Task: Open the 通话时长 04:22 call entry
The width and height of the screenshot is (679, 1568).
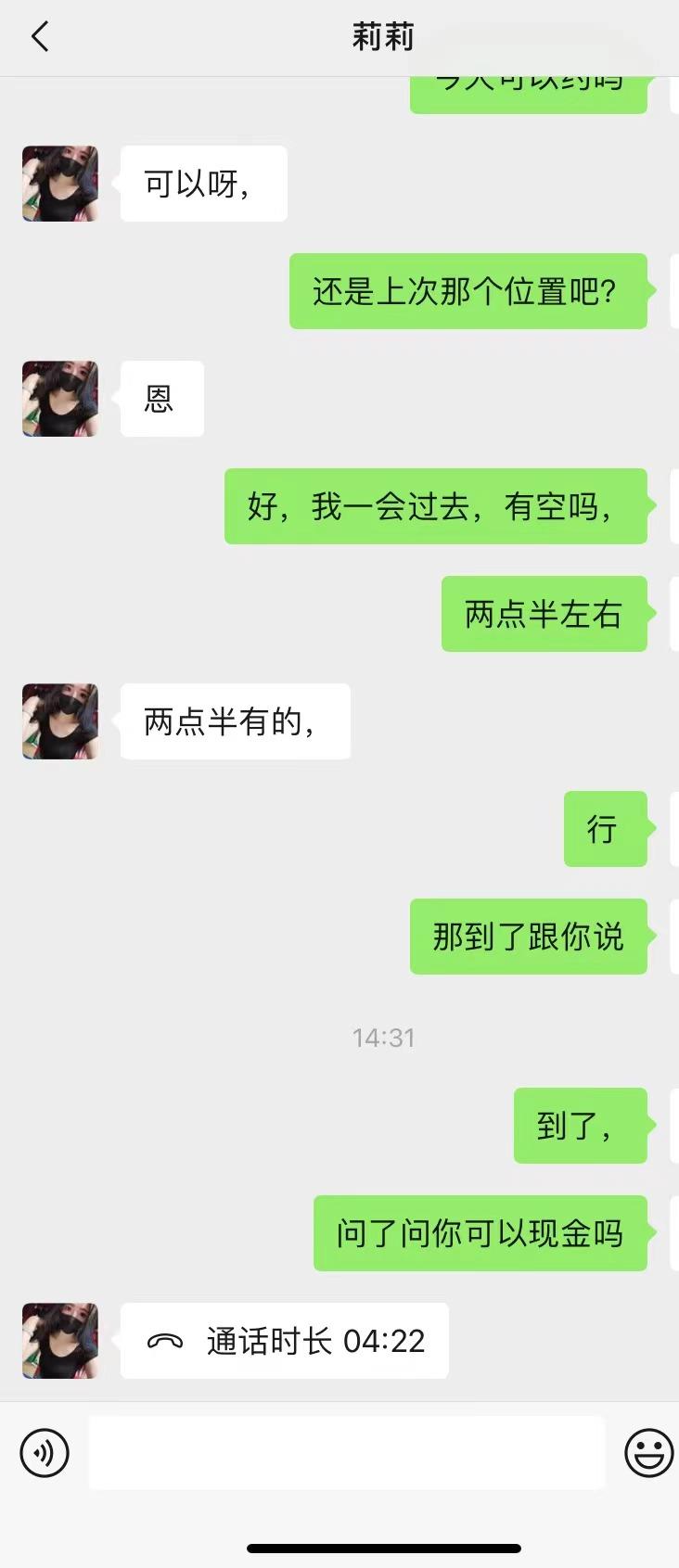Action: coord(283,1340)
